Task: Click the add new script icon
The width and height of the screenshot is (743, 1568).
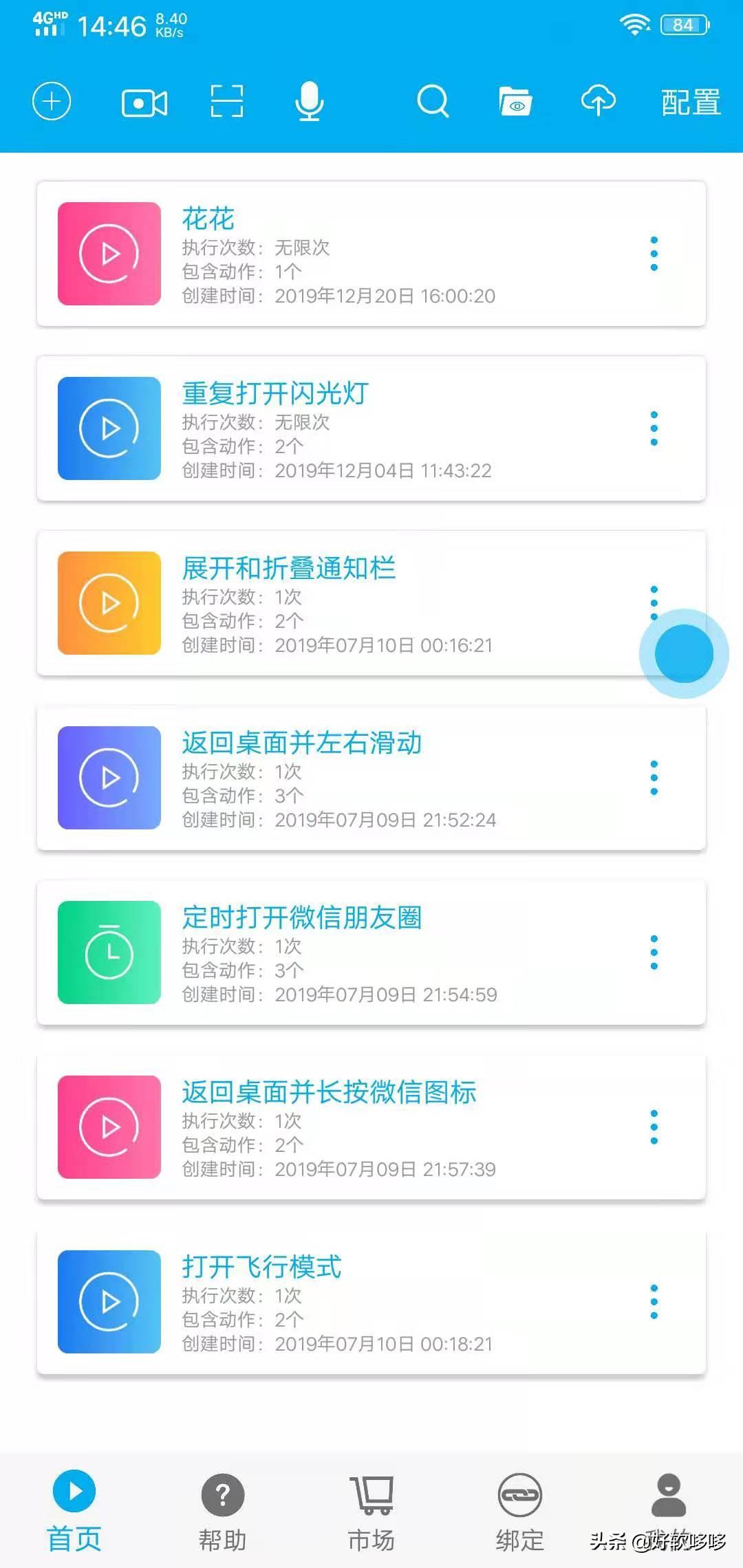Action: click(x=50, y=101)
